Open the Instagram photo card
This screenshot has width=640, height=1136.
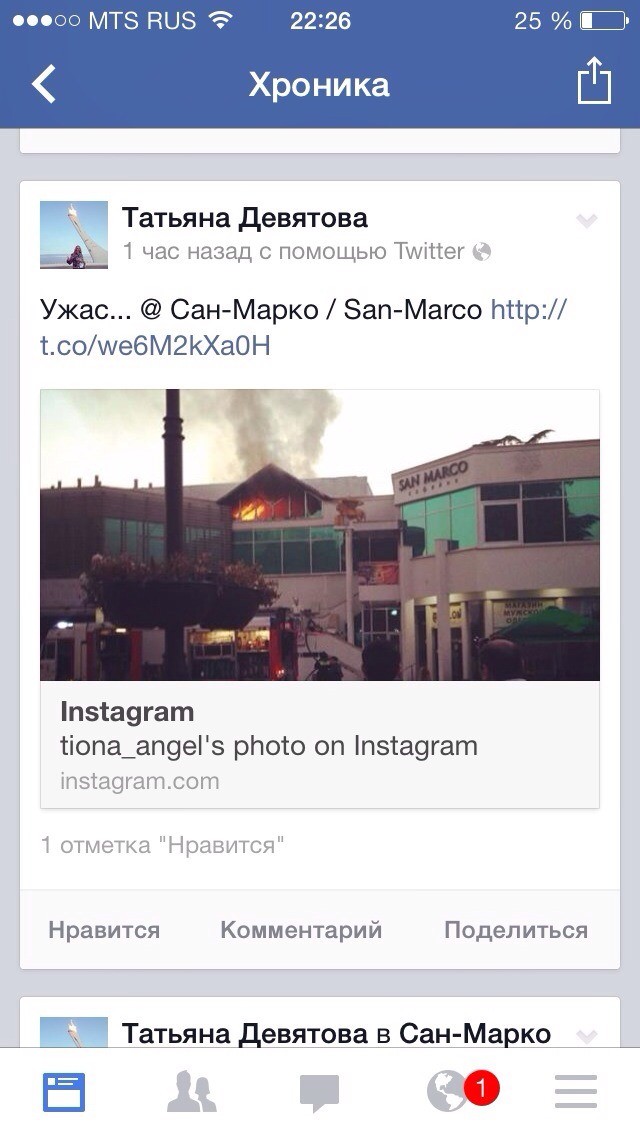point(320,598)
